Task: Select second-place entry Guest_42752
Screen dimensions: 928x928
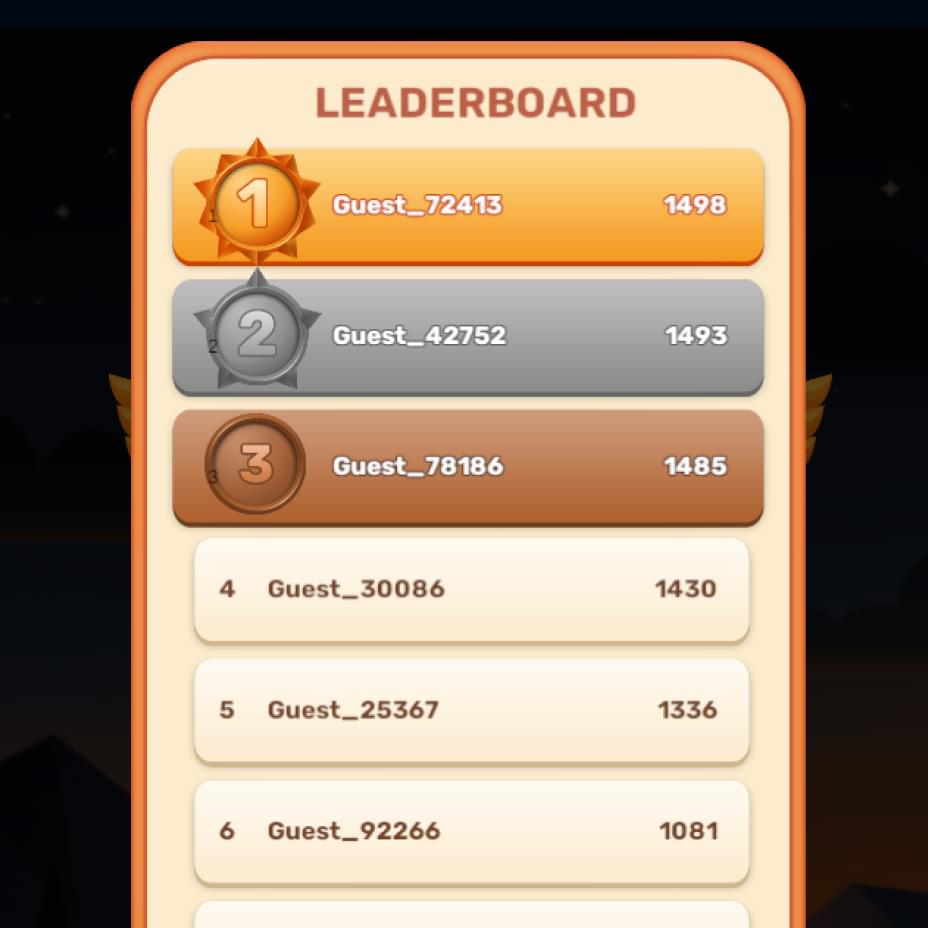Action: tap(468, 336)
